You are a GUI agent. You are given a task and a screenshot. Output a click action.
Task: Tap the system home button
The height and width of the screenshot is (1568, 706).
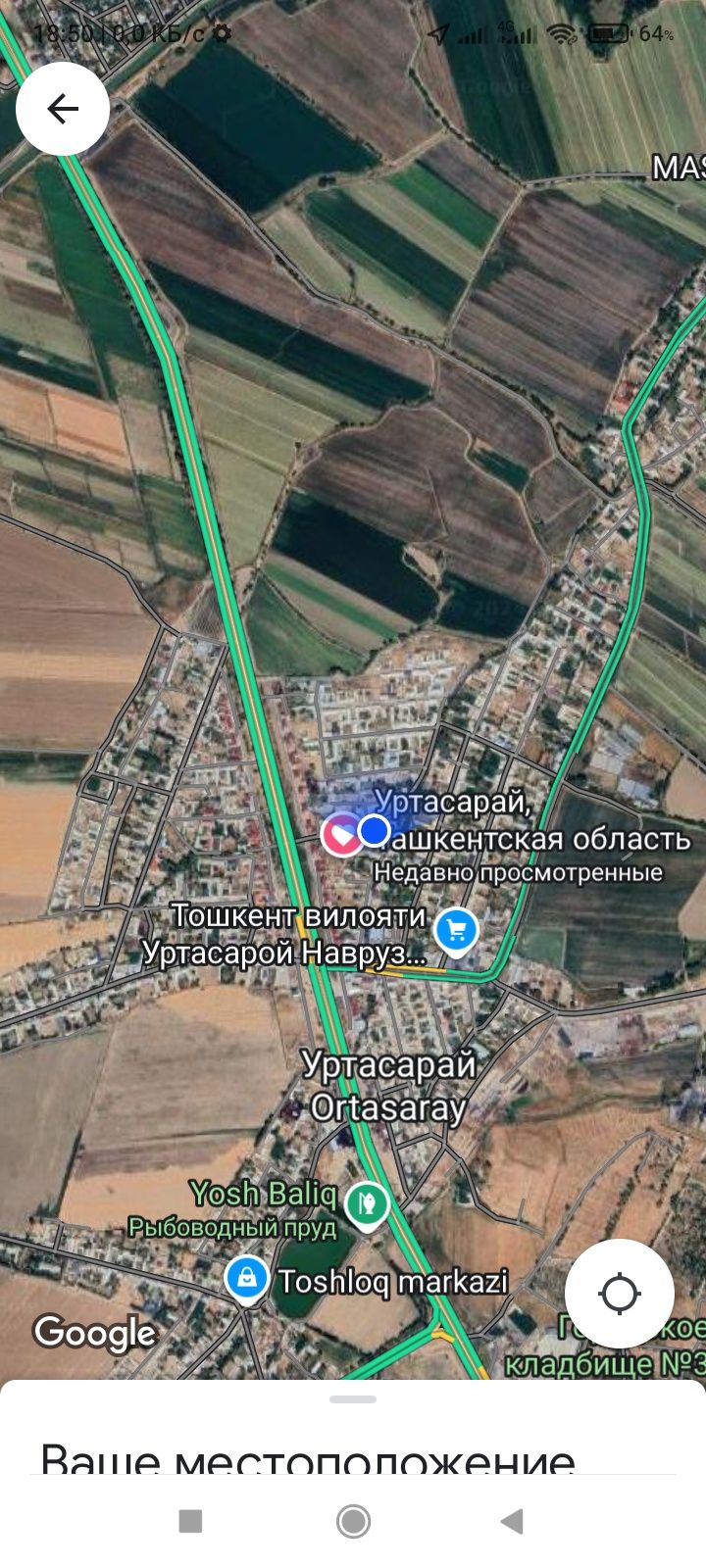coord(353,1521)
